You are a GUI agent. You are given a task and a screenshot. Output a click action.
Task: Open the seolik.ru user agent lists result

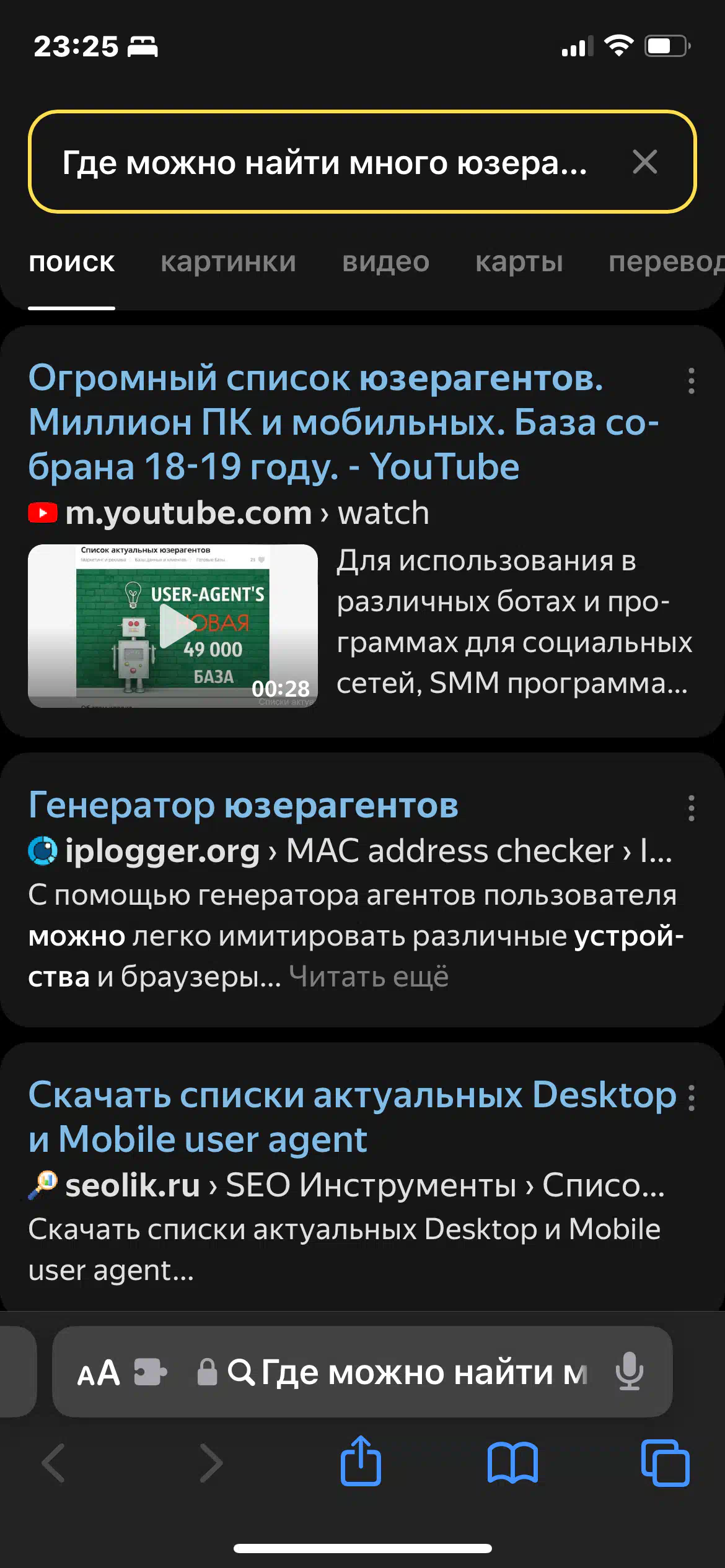pos(352,1117)
